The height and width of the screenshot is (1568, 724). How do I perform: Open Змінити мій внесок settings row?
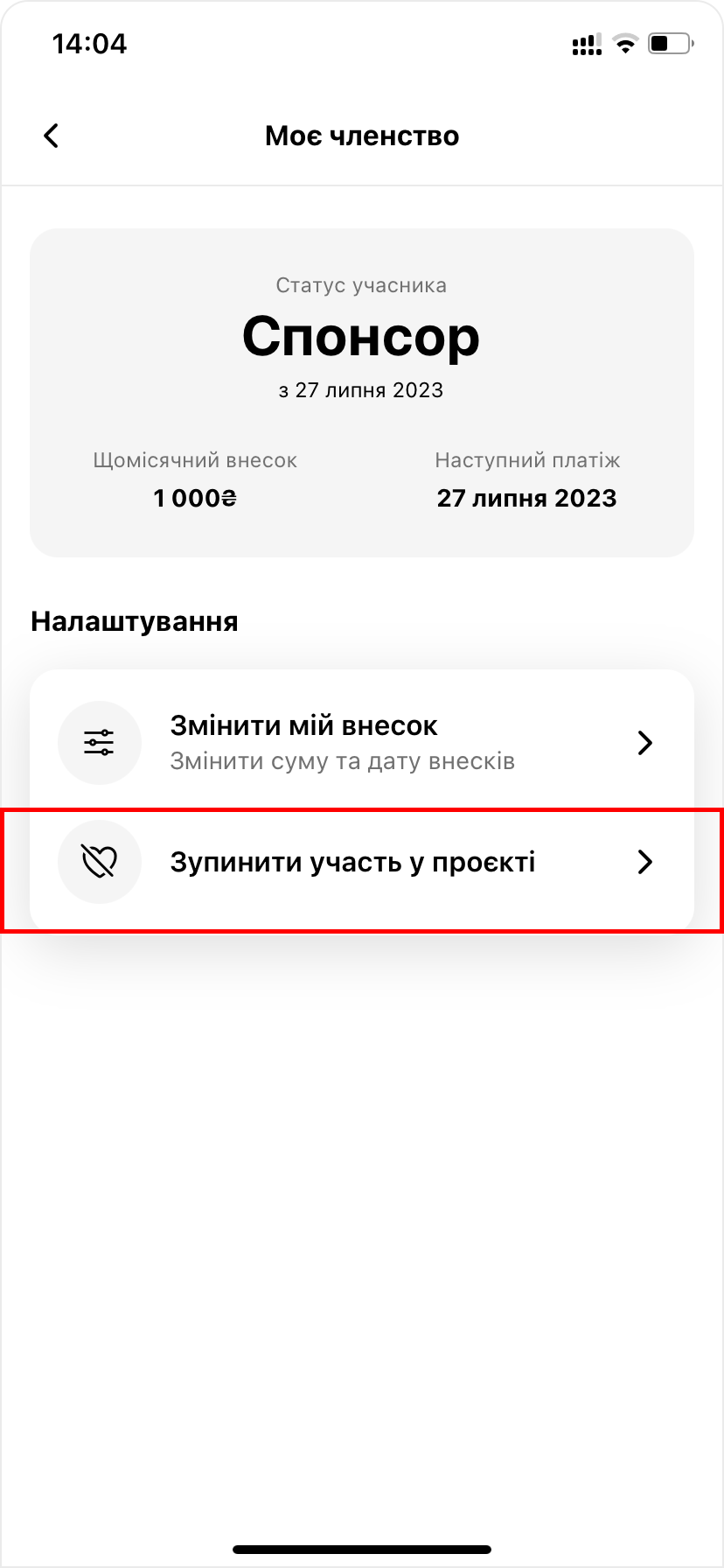361,742
